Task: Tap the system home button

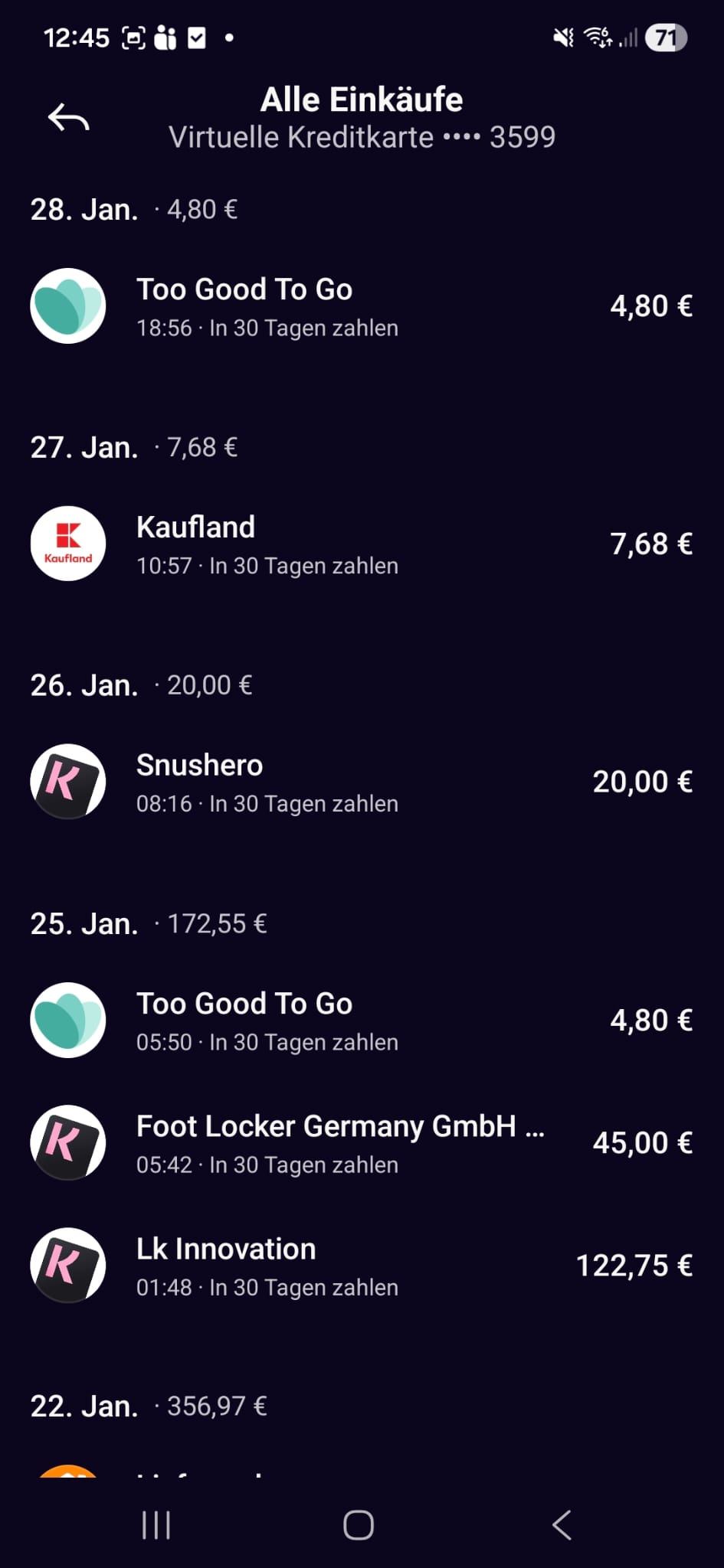Action: tap(359, 1524)
